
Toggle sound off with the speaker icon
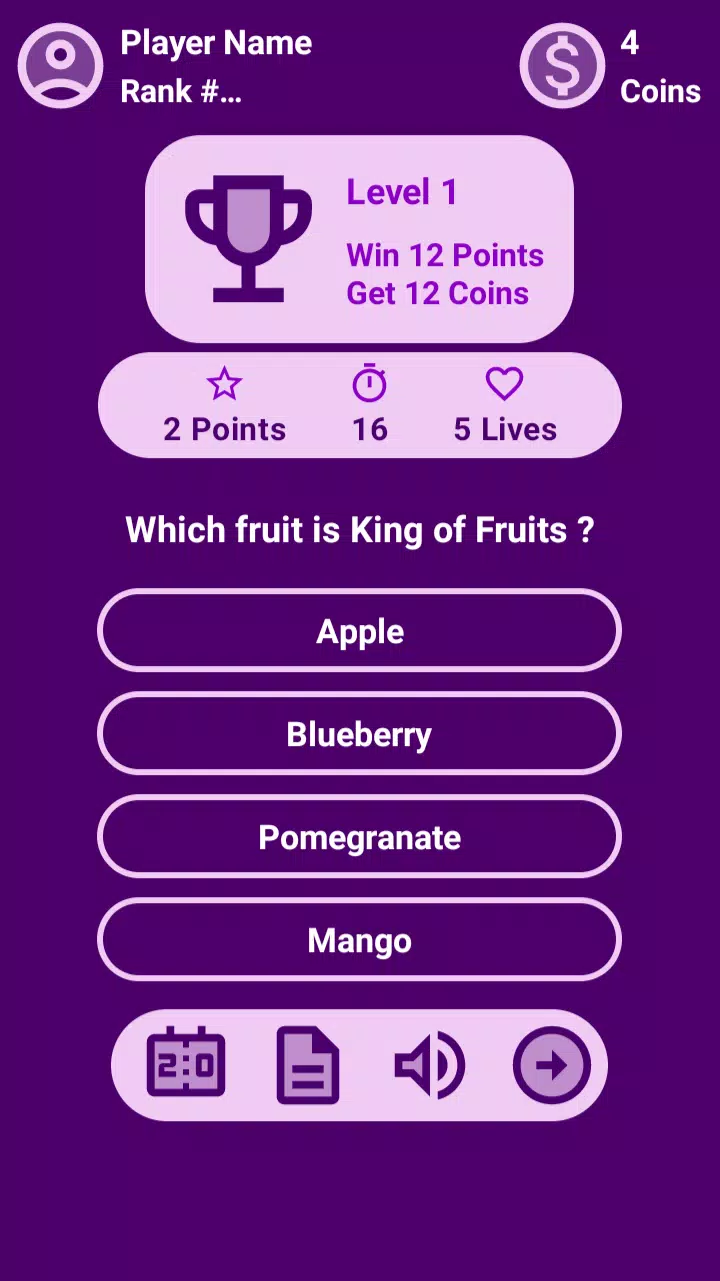[x=430, y=1064]
